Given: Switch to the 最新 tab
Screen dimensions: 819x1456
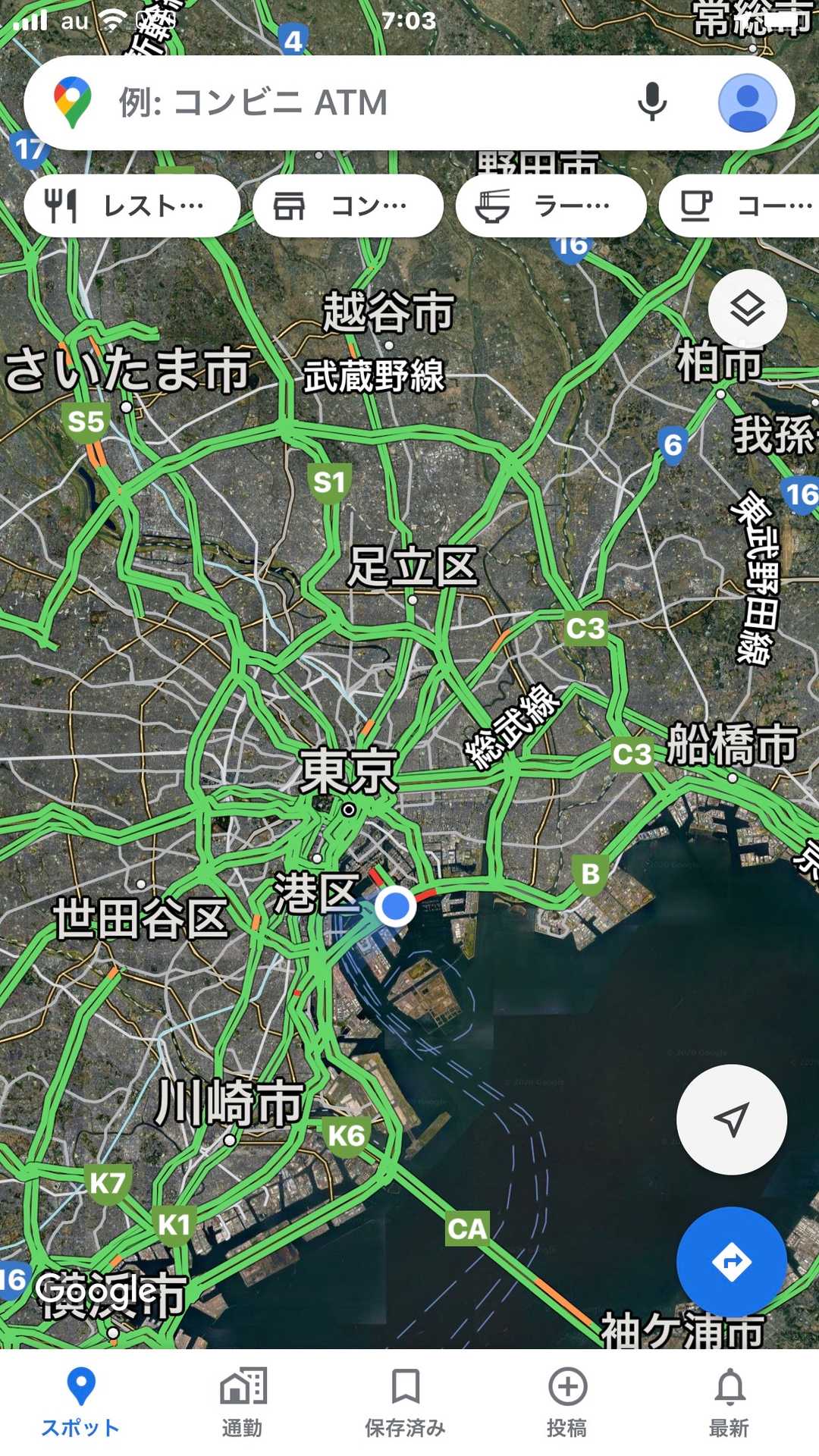Looking at the screenshot, I should [730, 1403].
